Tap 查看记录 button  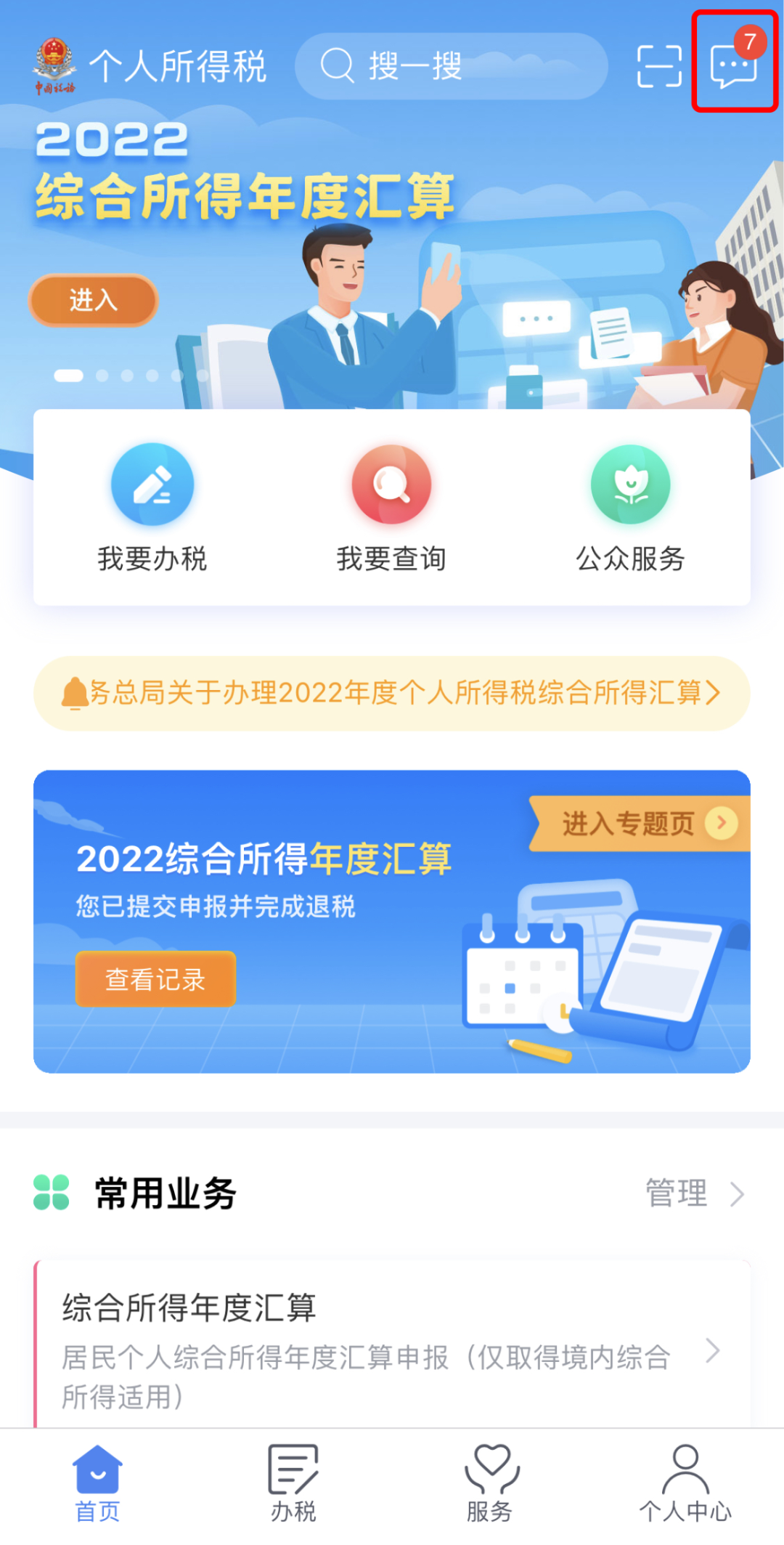(x=155, y=979)
